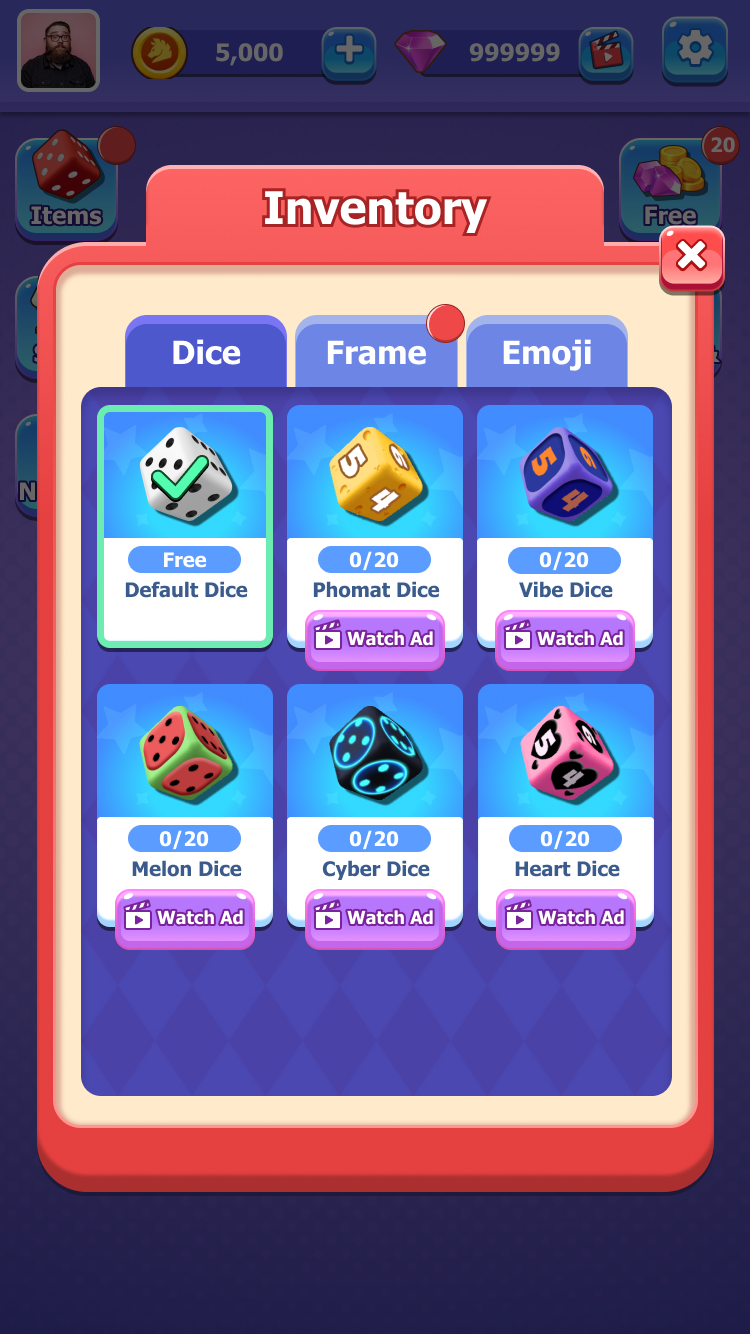This screenshot has width=750, height=1334.
Task: Select the Default Dice card
Action: [x=185, y=526]
